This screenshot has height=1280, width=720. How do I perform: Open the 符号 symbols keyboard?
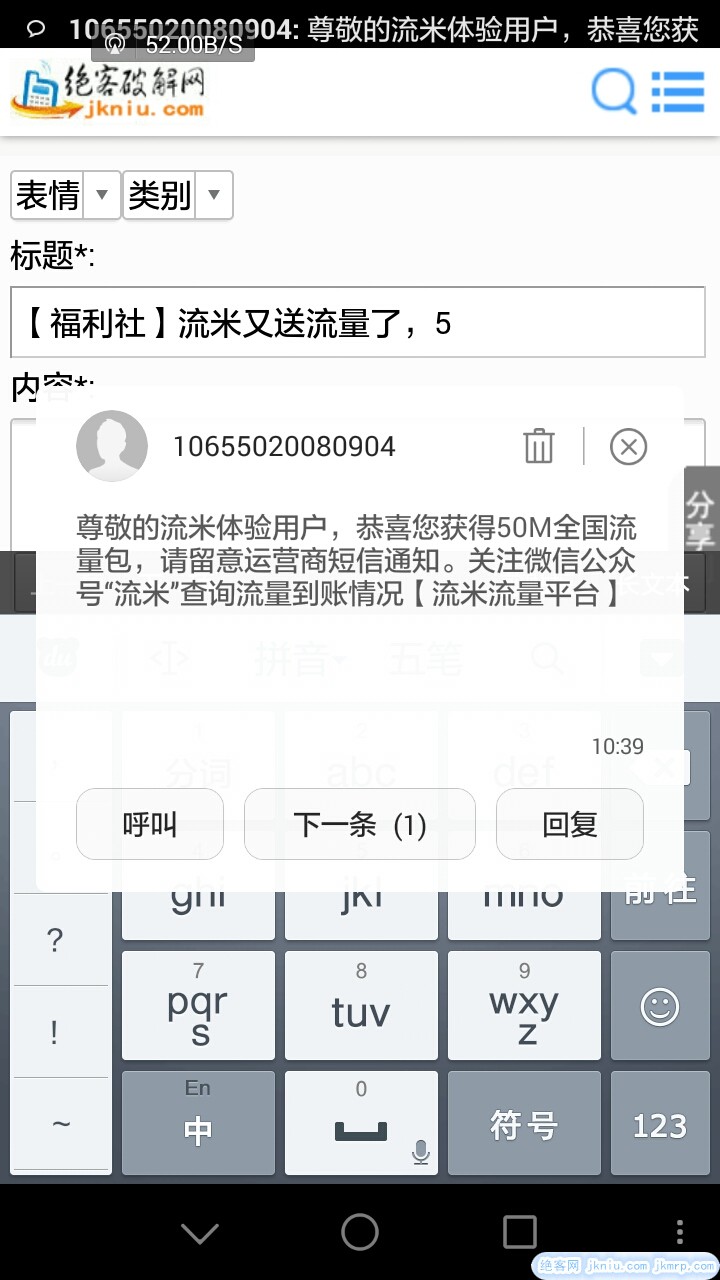coord(524,1124)
